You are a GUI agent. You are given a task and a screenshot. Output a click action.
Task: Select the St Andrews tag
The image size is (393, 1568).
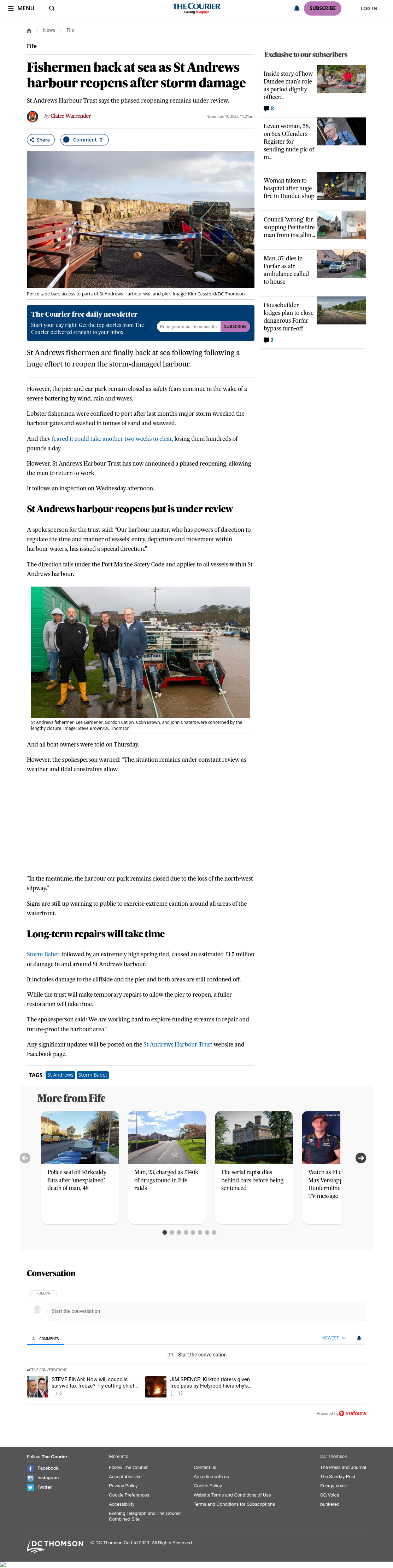click(60, 1075)
